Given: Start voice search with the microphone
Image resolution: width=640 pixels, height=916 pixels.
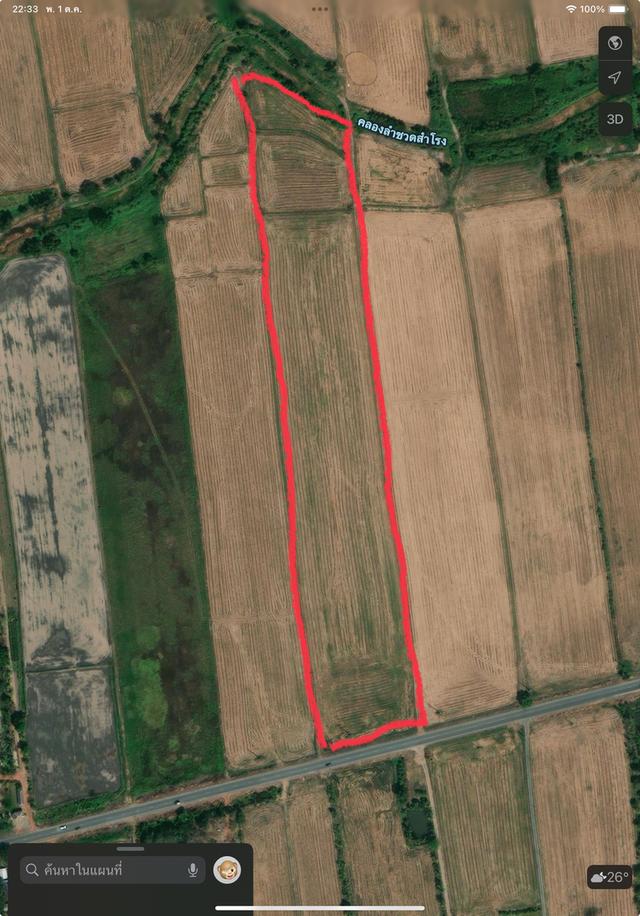Looking at the screenshot, I should [x=193, y=871].
